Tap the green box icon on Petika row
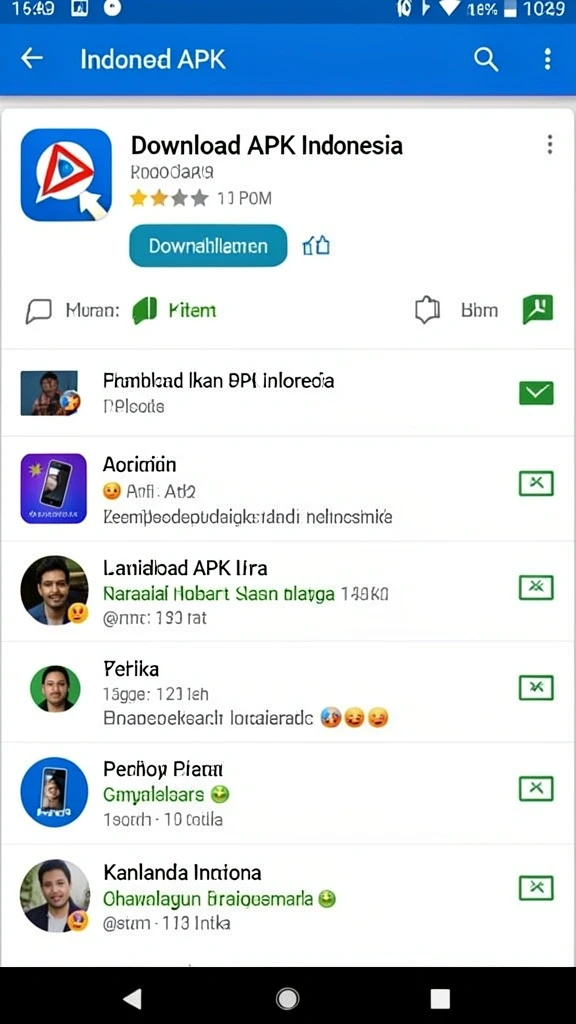576x1024 pixels. 536,687
